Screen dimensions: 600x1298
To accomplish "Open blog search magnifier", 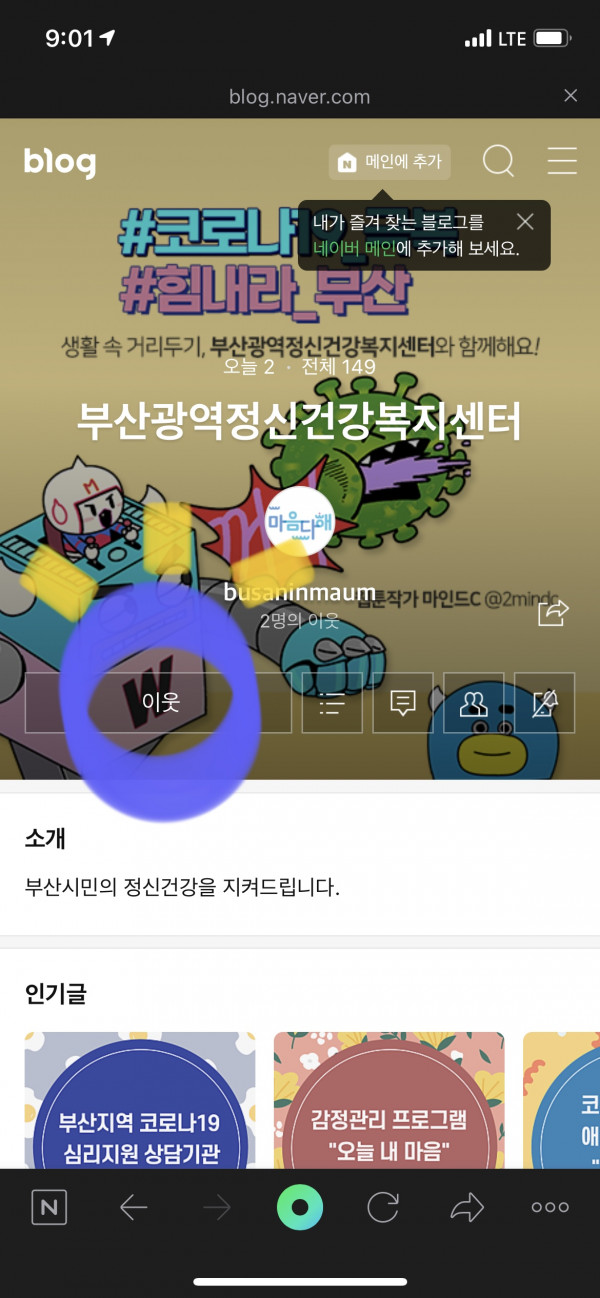I will (x=498, y=161).
